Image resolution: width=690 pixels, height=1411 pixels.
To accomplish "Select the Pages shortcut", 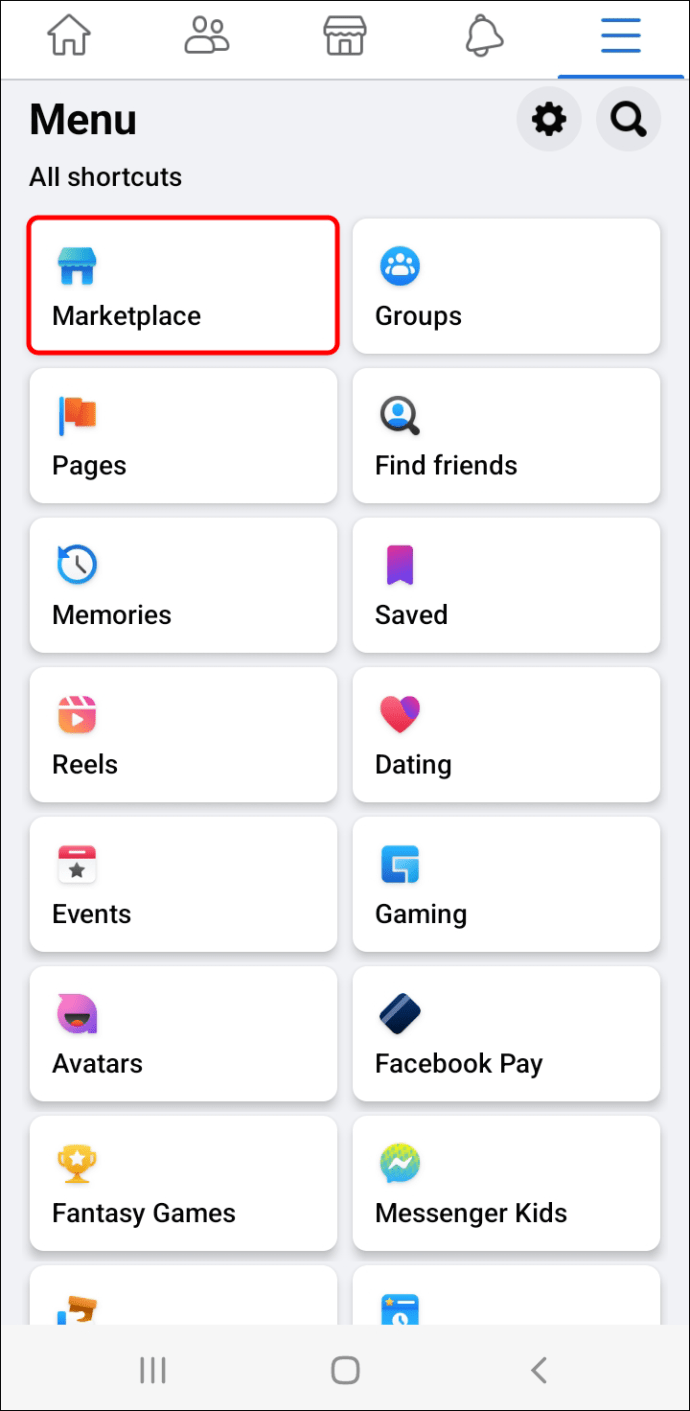I will click(x=183, y=436).
